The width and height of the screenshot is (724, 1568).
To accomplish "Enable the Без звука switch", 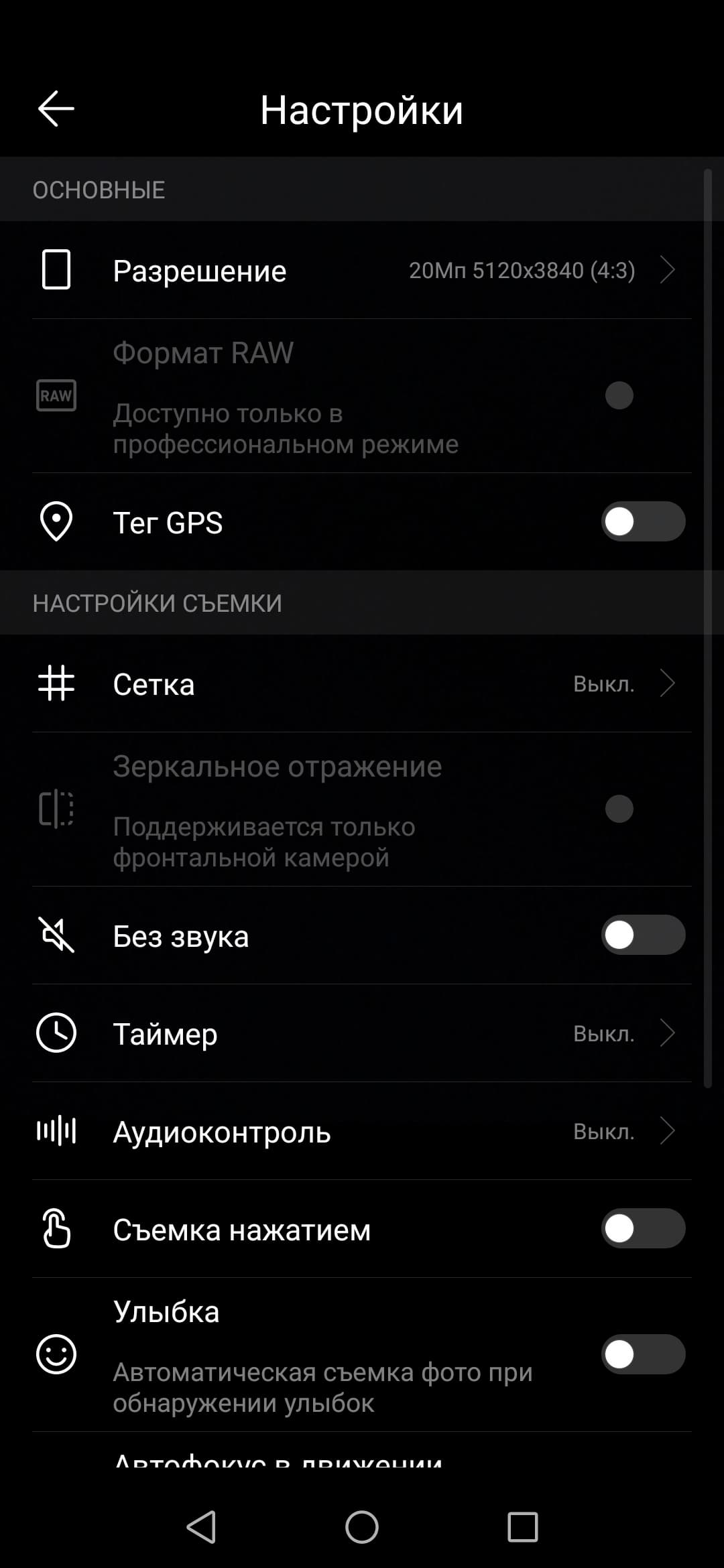I will point(642,935).
